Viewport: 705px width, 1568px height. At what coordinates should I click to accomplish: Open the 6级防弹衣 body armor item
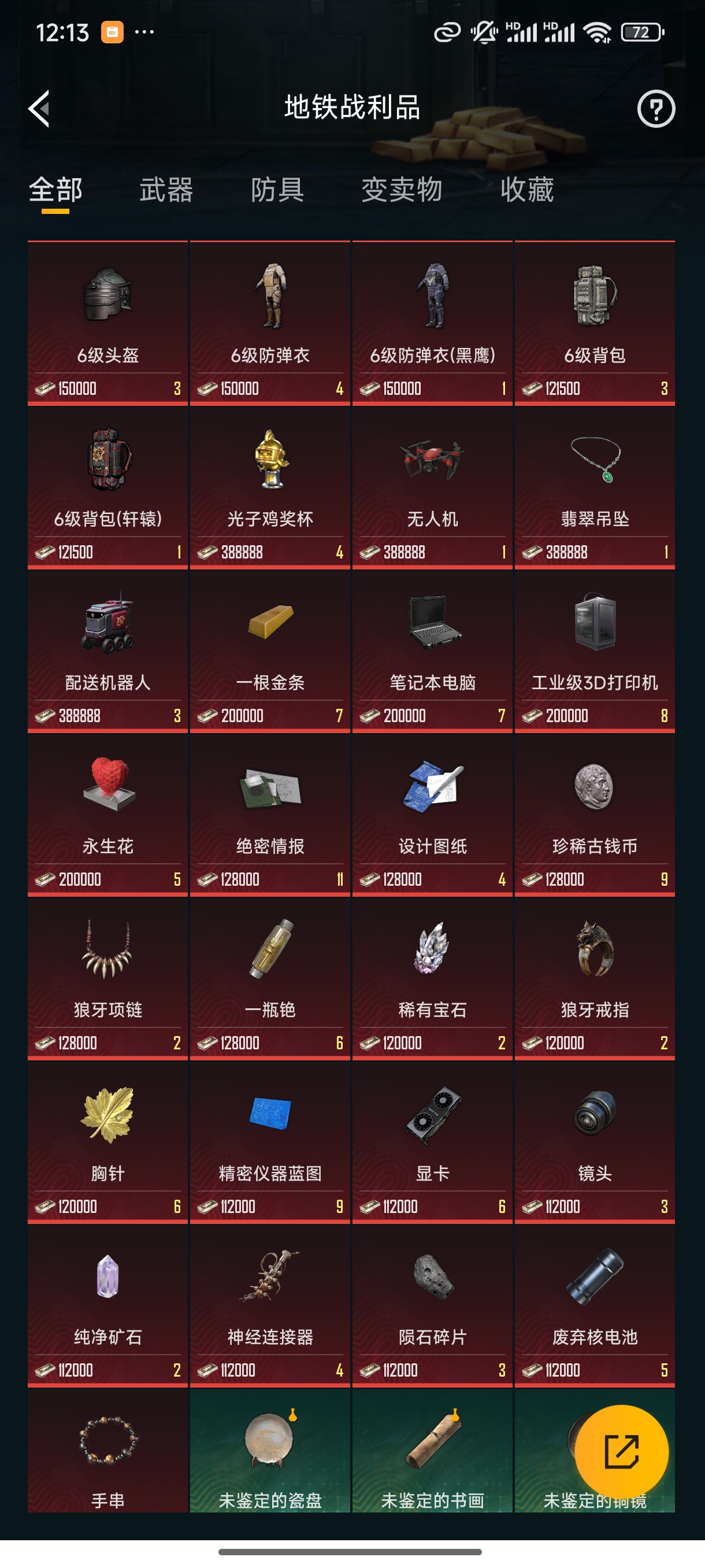(270, 316)
